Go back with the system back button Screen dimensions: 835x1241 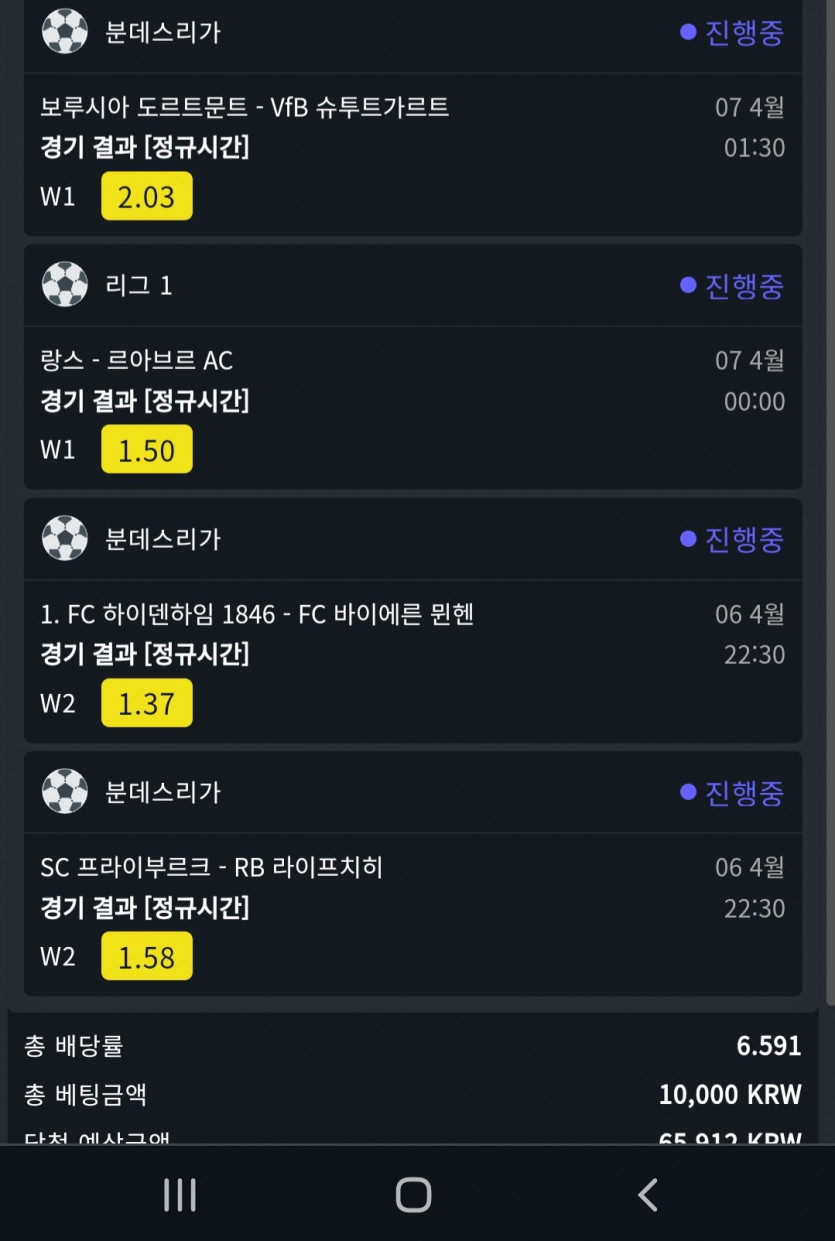point(648,1195)
